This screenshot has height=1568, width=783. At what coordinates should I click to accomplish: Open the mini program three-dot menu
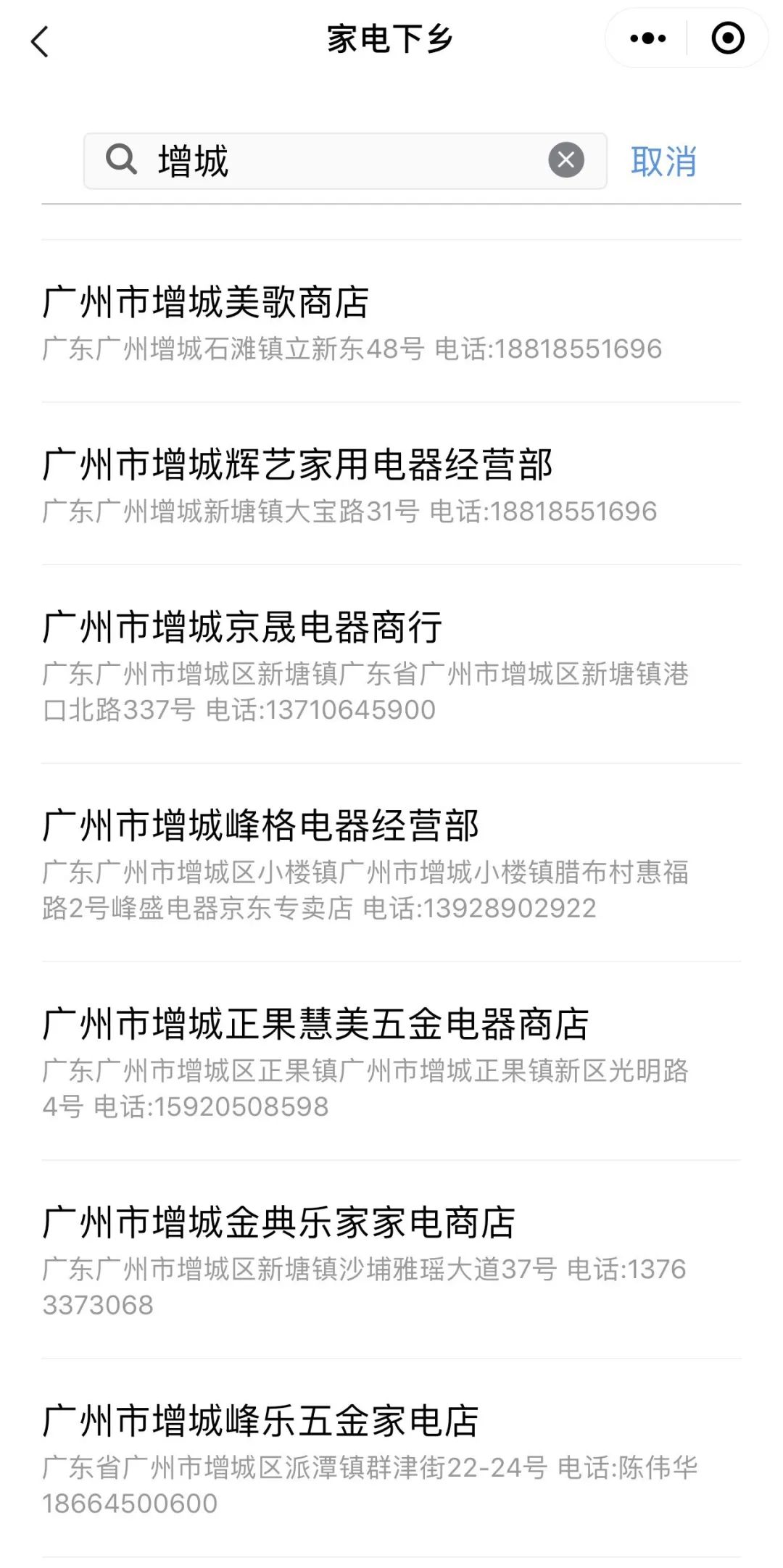pos(647,38)
